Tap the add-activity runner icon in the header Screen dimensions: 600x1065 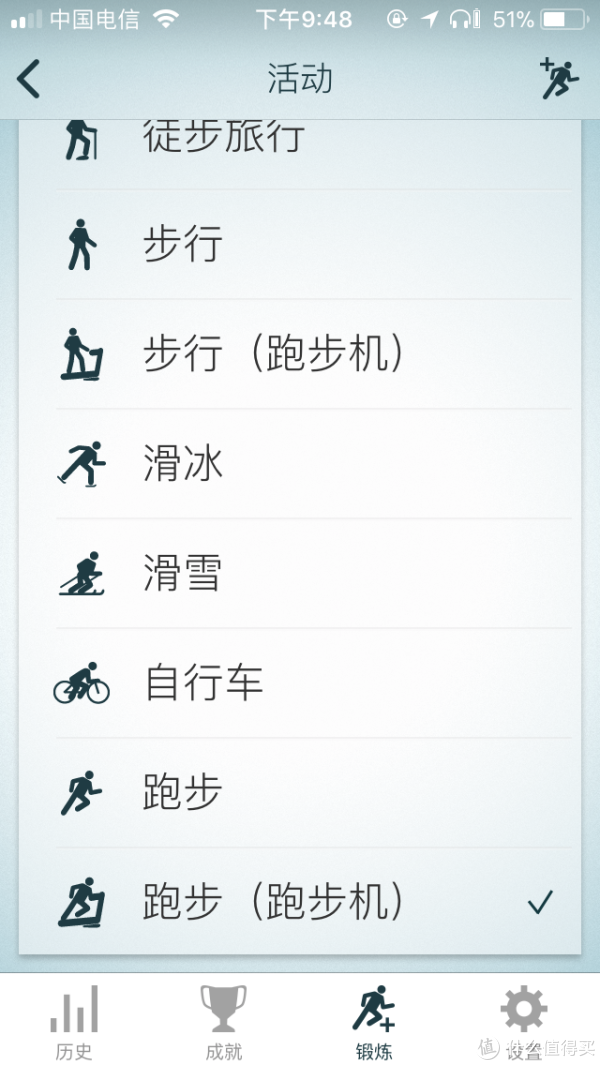[559, 79]
